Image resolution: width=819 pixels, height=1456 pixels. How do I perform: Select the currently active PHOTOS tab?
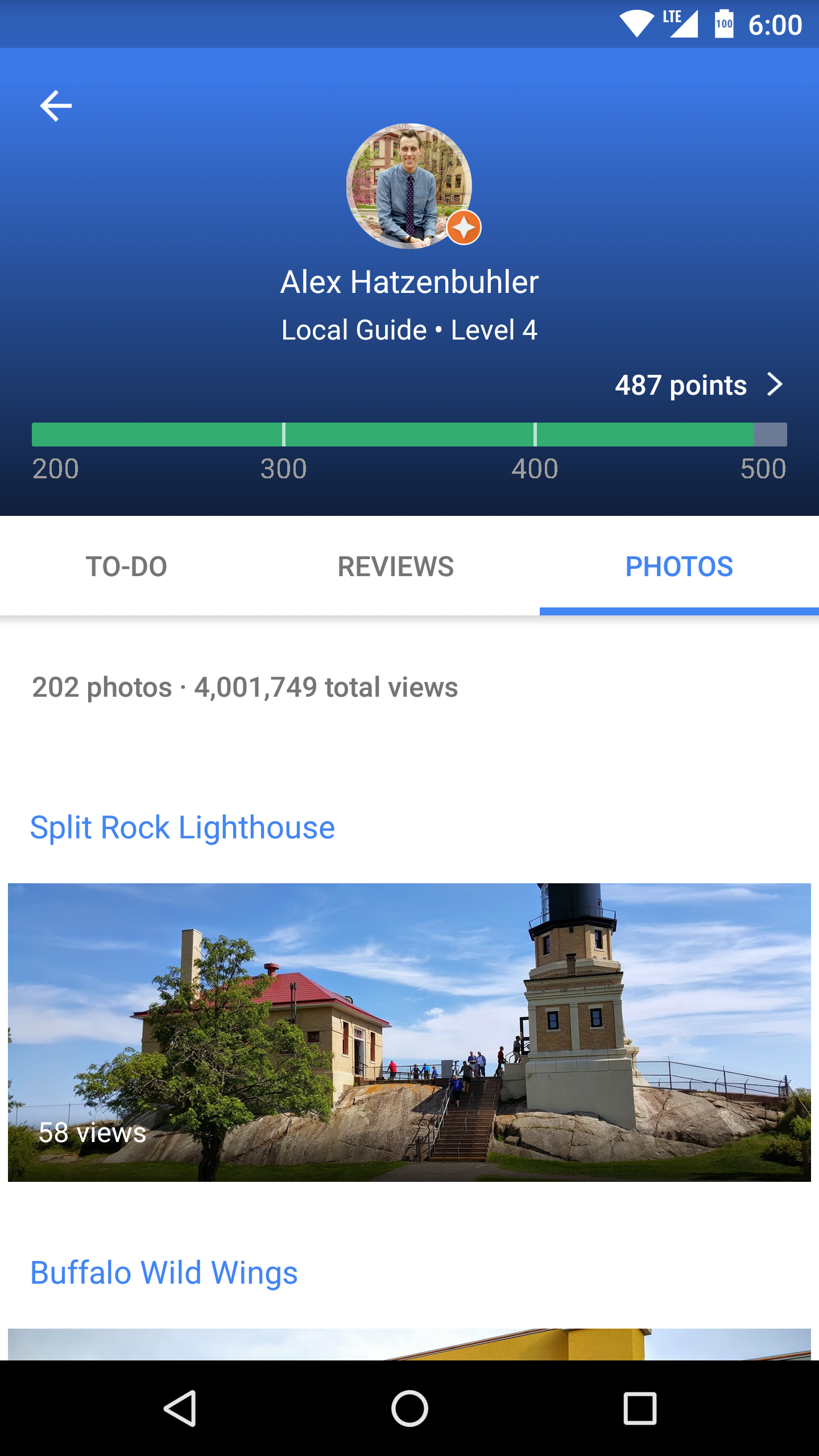click(x=679, y=566)
